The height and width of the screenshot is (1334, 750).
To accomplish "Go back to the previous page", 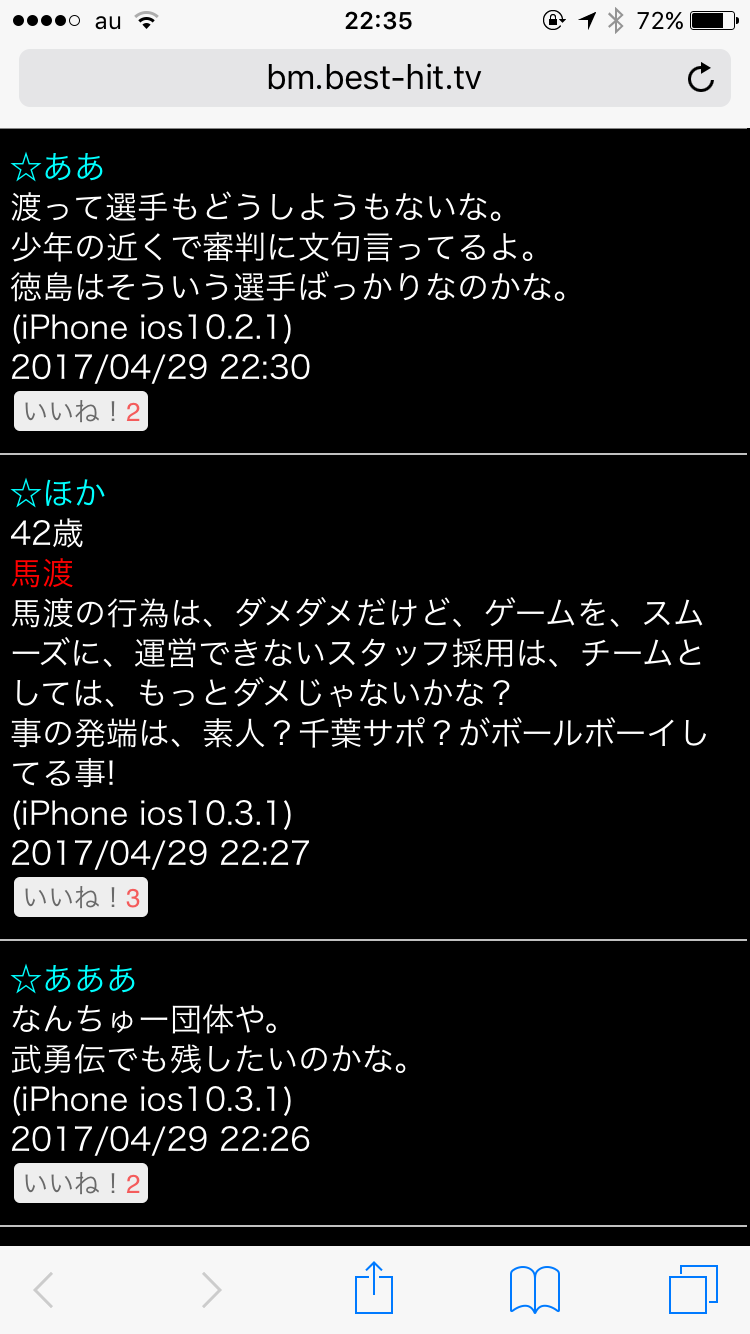I will pos(42,1290).
